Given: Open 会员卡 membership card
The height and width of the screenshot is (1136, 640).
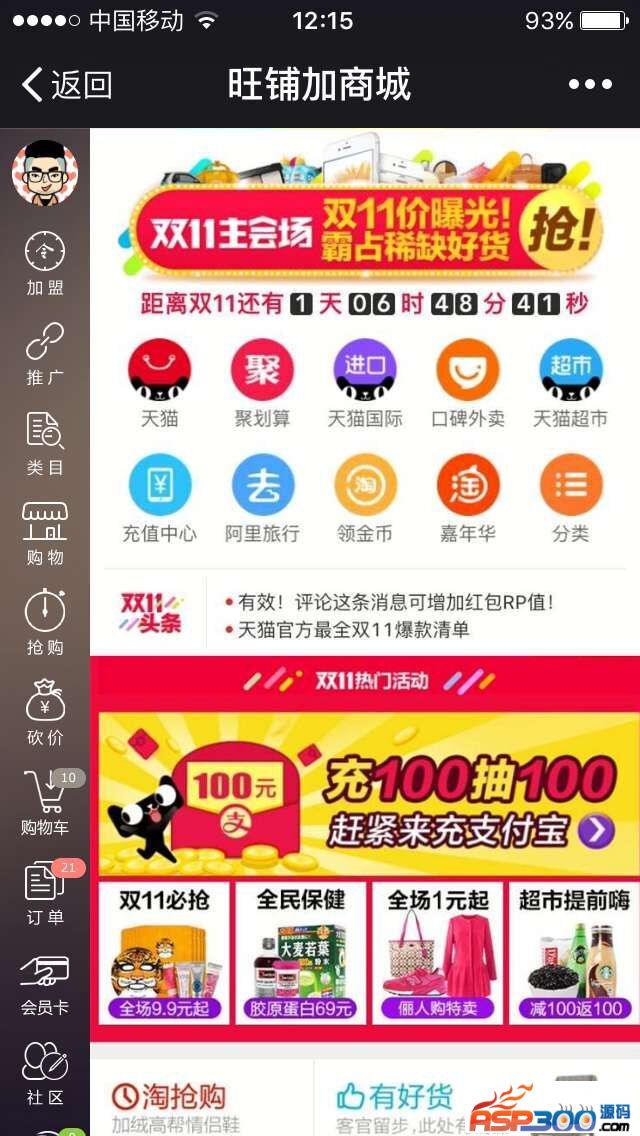Looking at the screenshot, I should click(x=45, y=982).
